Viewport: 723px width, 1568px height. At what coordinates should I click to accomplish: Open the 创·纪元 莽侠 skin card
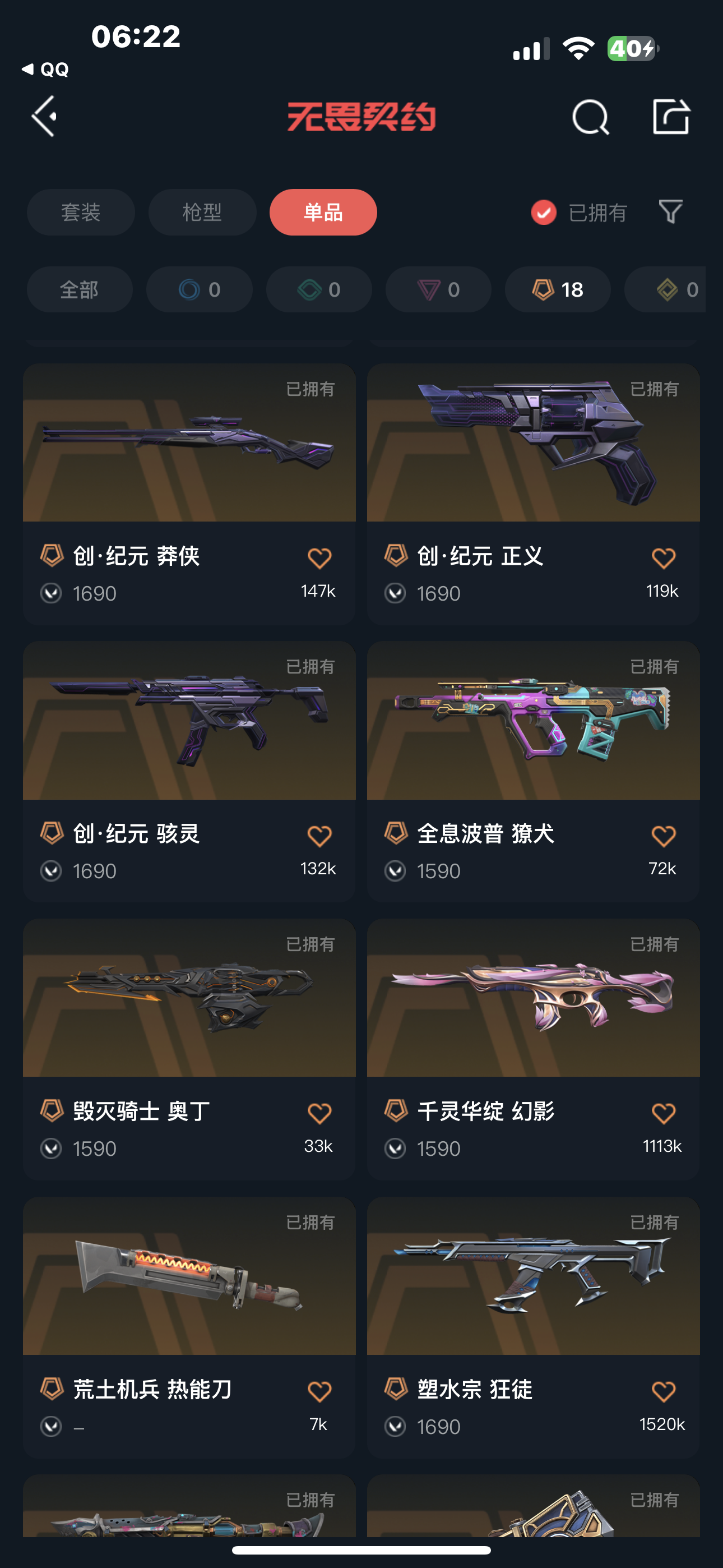(189, 444)
